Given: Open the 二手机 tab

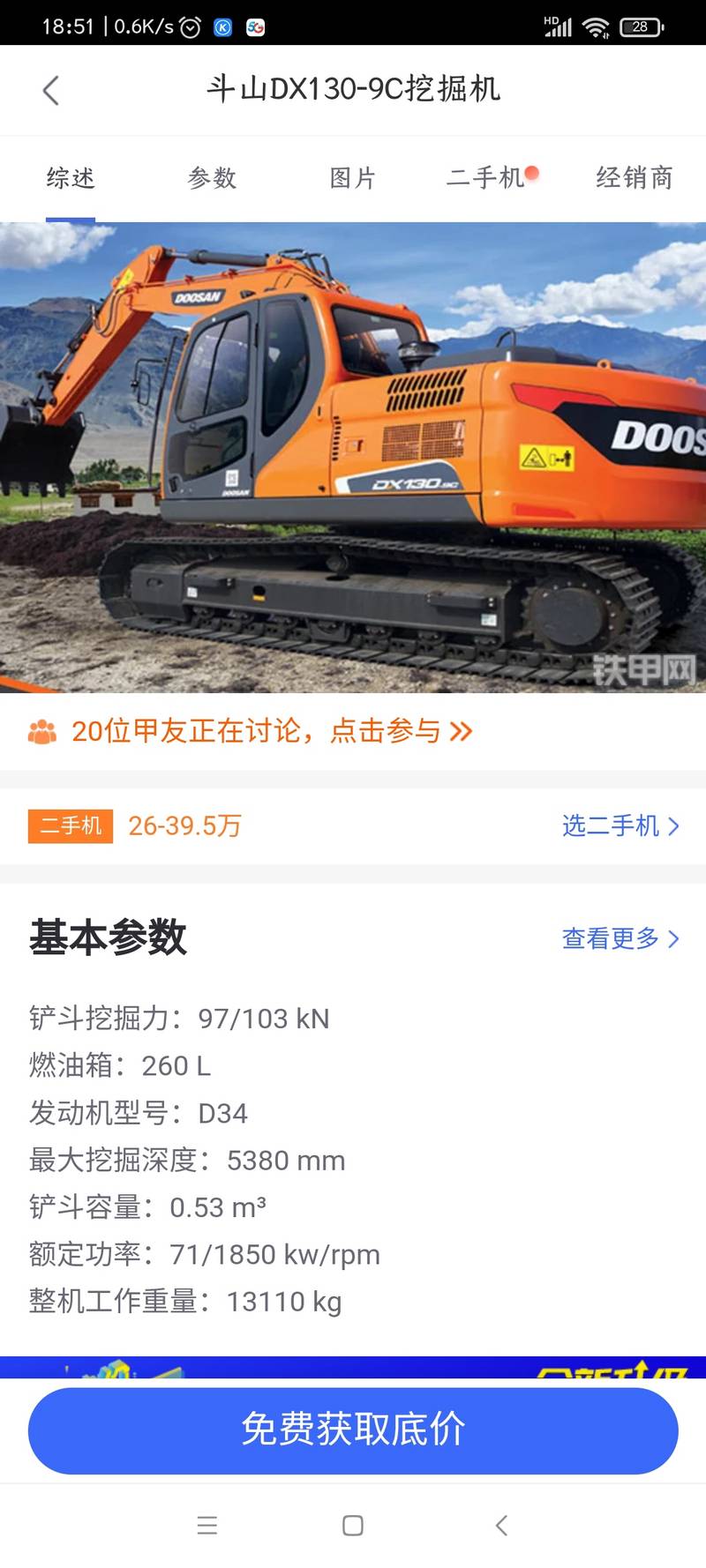Looking at the screenshot, I should (487, 178).
